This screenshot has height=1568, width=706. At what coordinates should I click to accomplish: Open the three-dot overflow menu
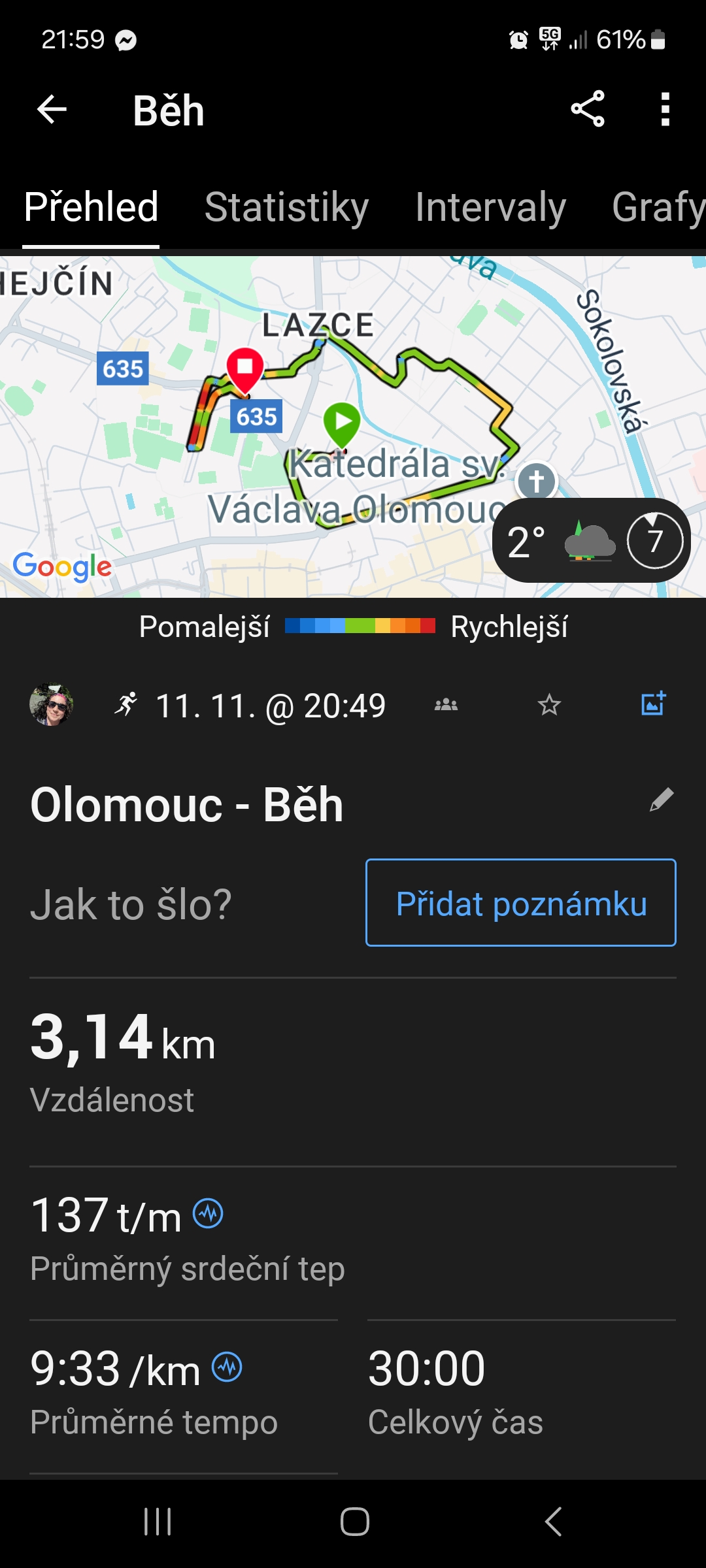click(665, 109)
